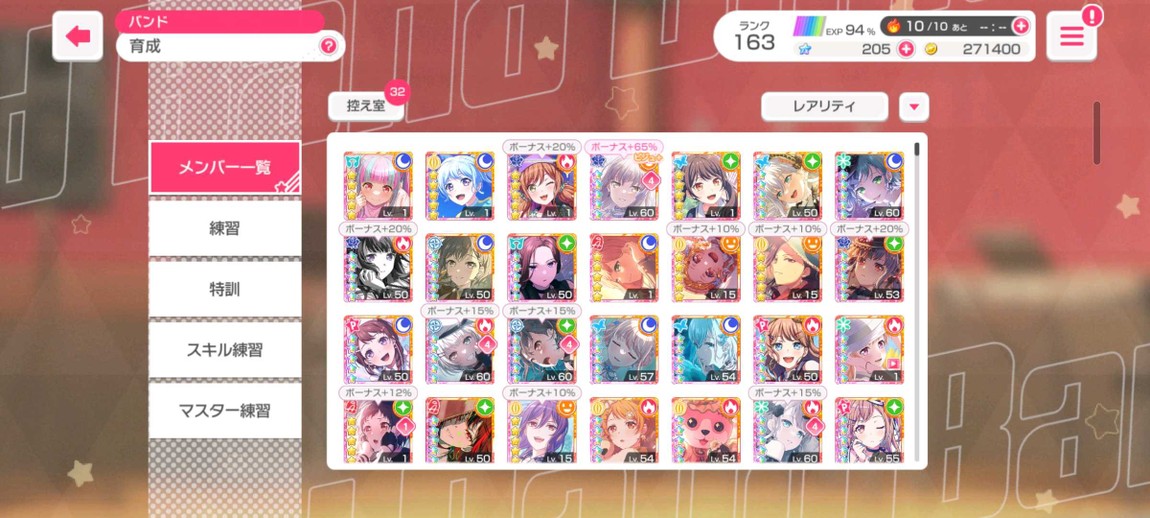Toggle sort order with the pink arrow
The height and width of the screenshot is (518, 1150).
tap(914, 107)
